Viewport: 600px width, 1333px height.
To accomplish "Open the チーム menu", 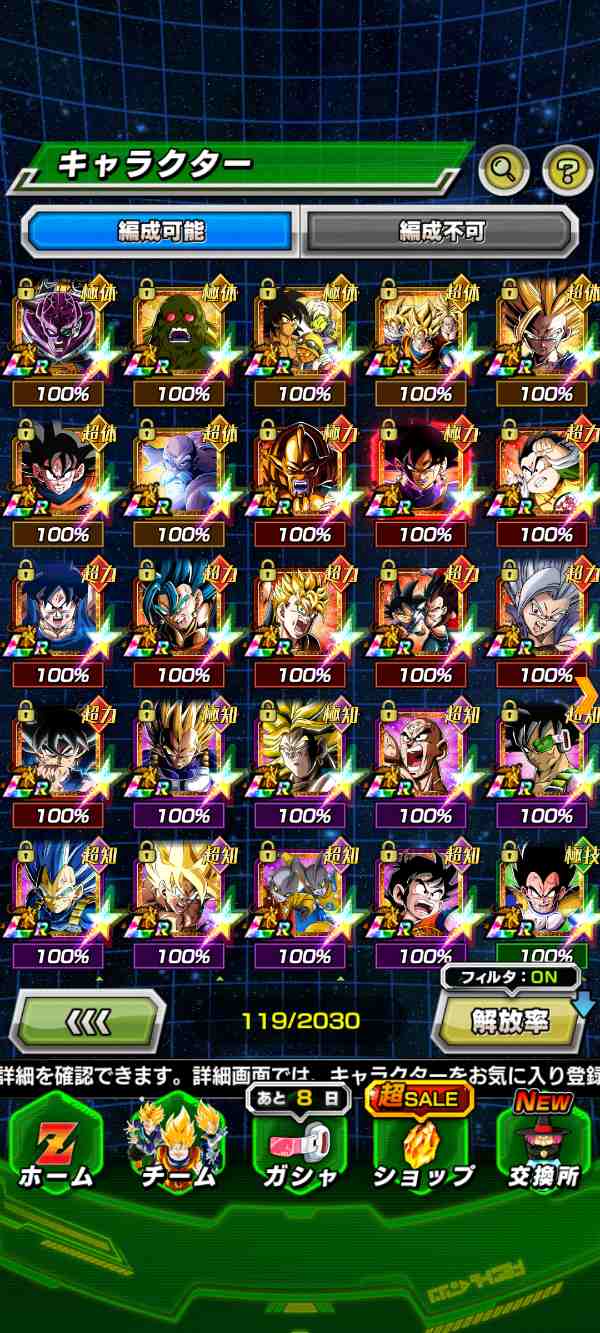I will click(177, 1150).
